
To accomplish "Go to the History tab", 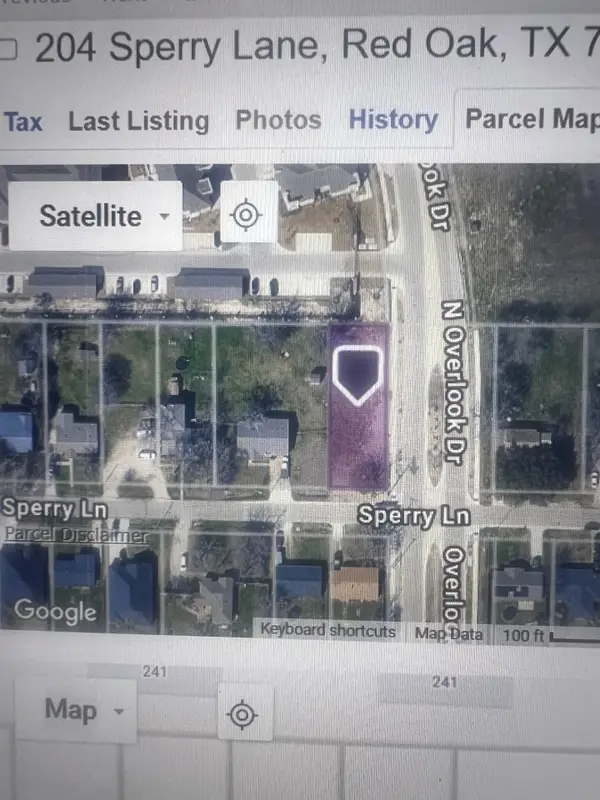I will (x=393, y=120).
